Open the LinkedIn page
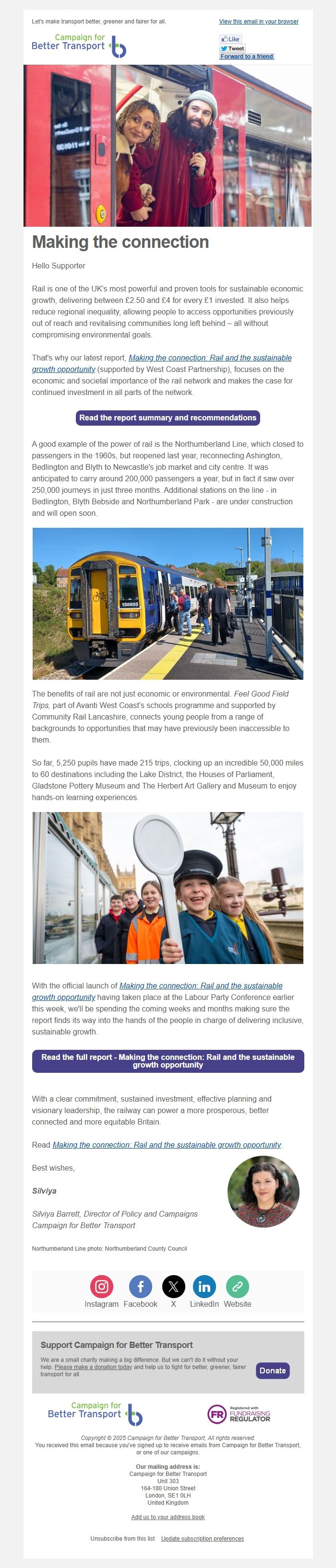 [204, 1286]
